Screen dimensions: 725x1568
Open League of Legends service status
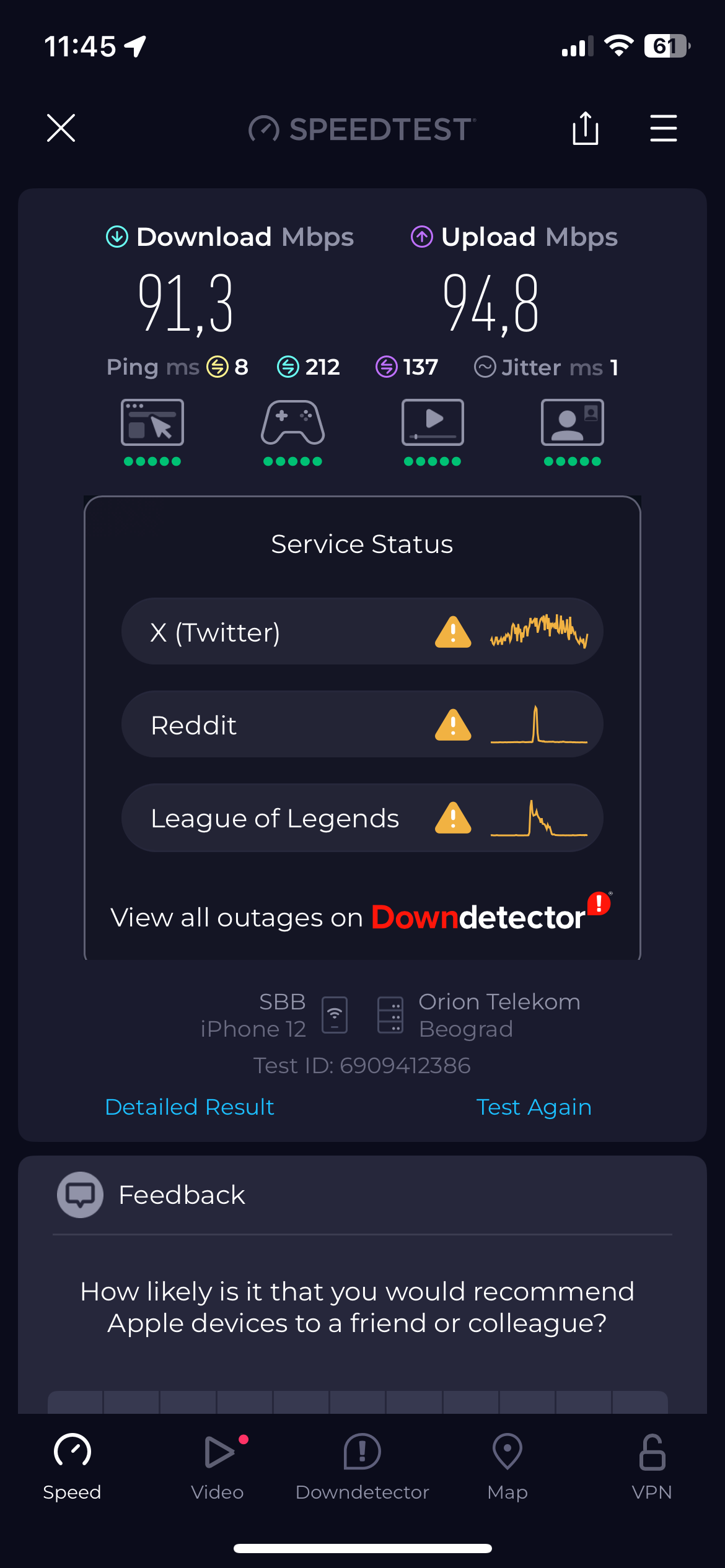(362, 817)
